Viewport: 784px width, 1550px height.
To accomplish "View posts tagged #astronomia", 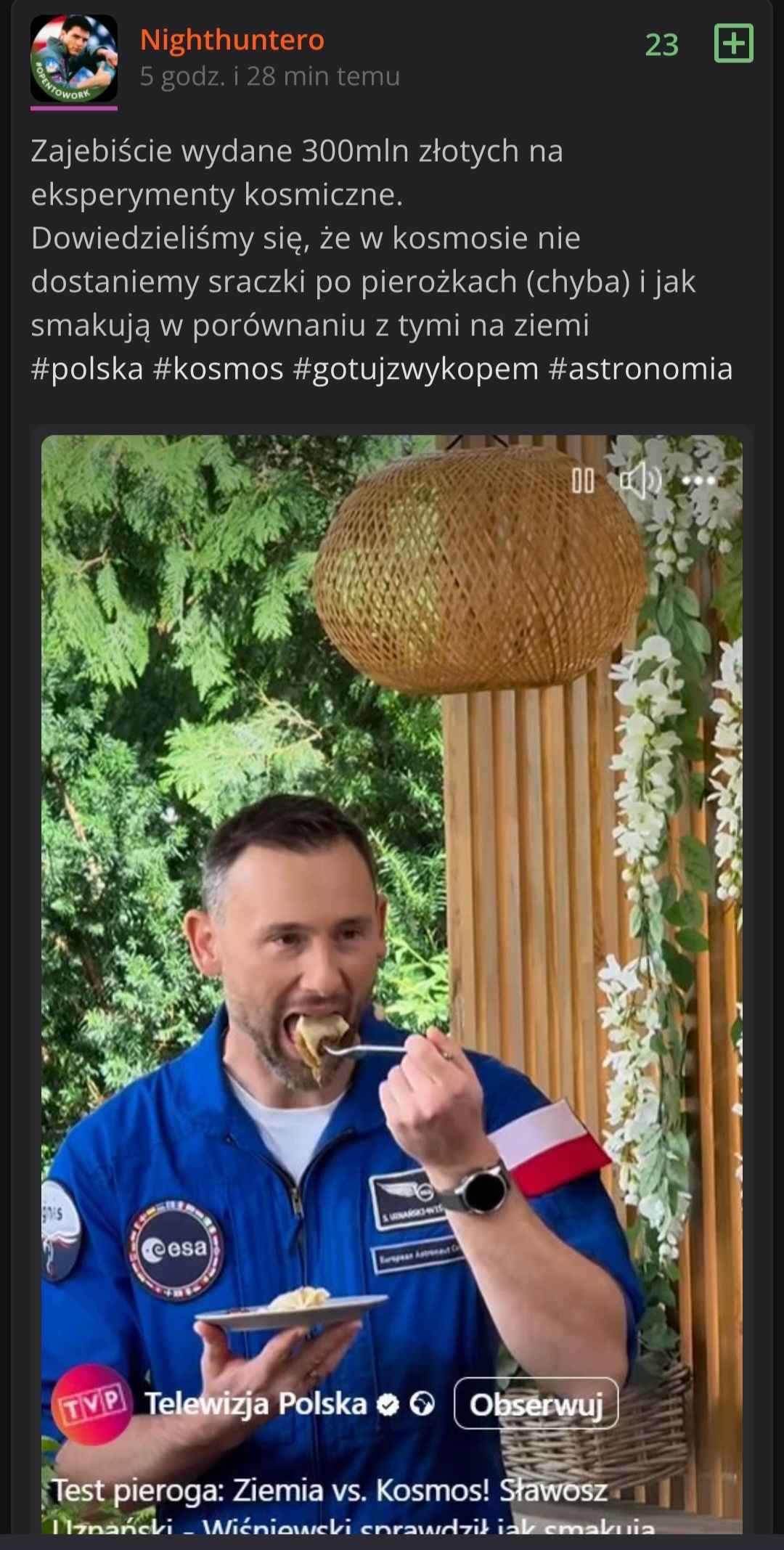I will 640,369.
